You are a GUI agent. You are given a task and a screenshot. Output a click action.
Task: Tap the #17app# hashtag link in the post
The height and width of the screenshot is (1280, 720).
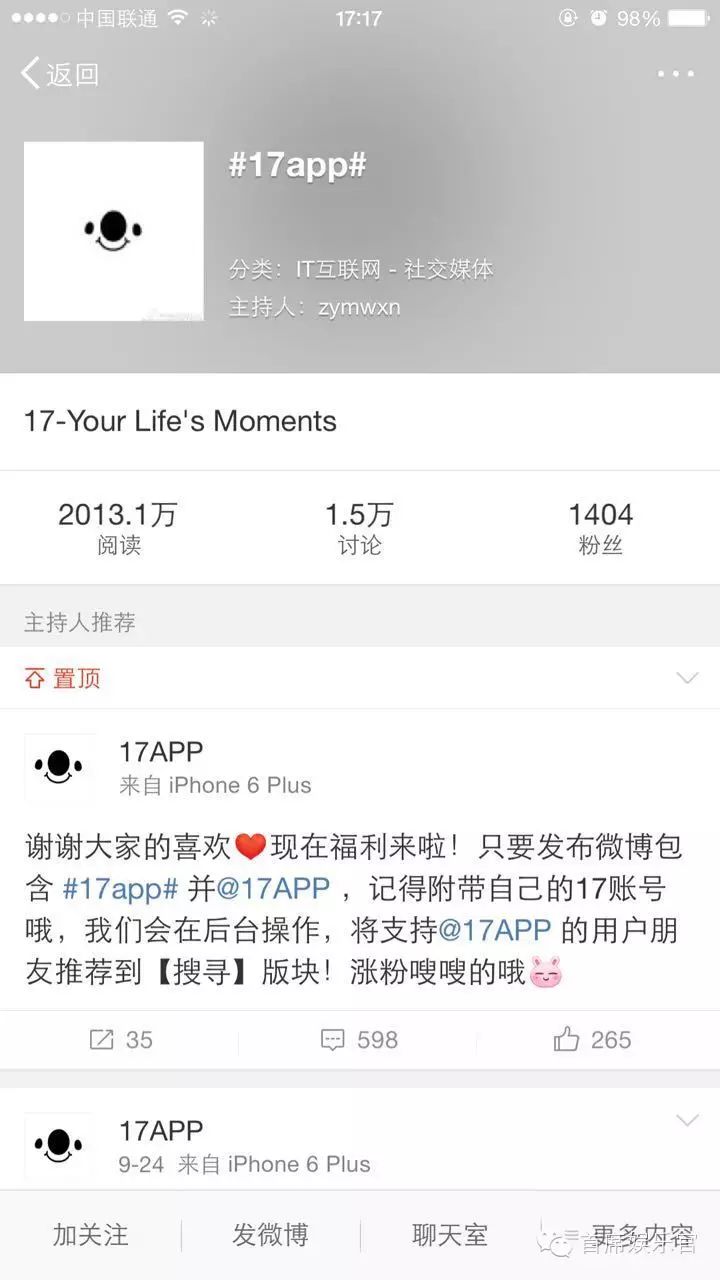click(x=120, y=889)
